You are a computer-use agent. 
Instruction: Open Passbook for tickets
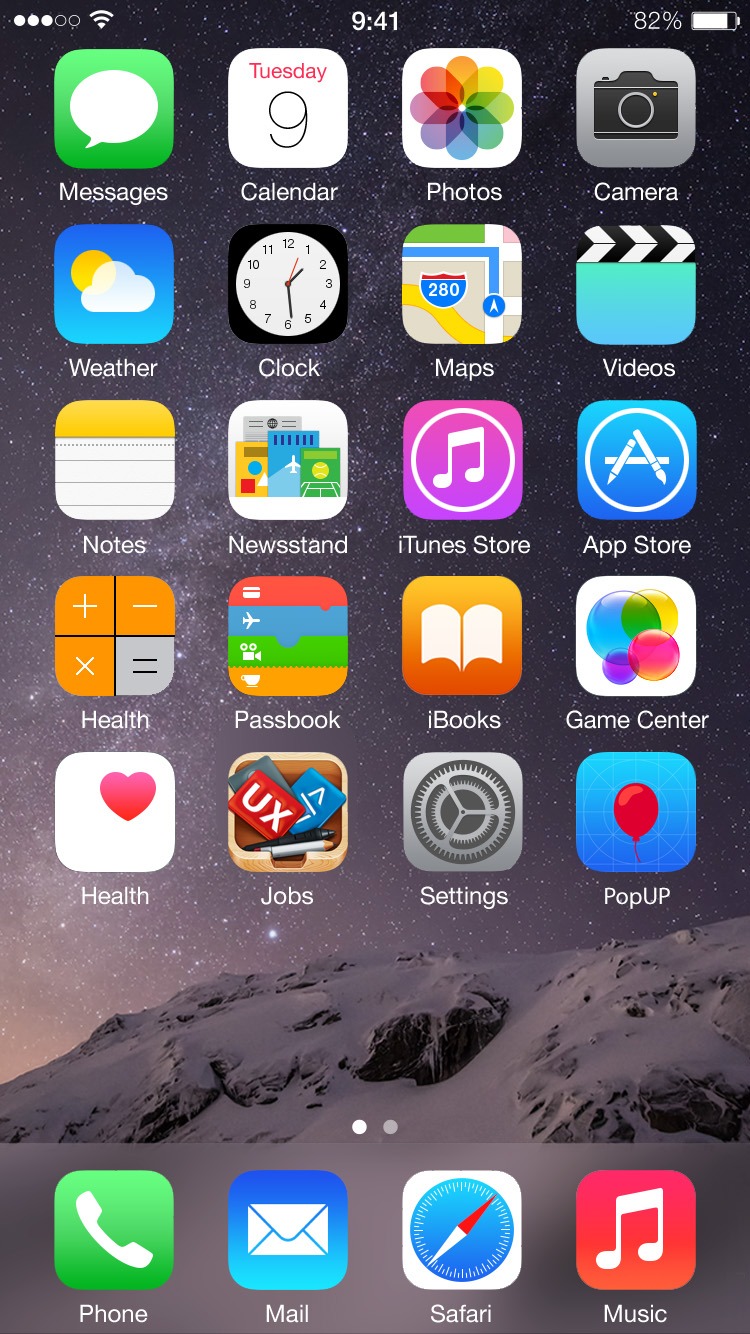(x=288, y=636)
